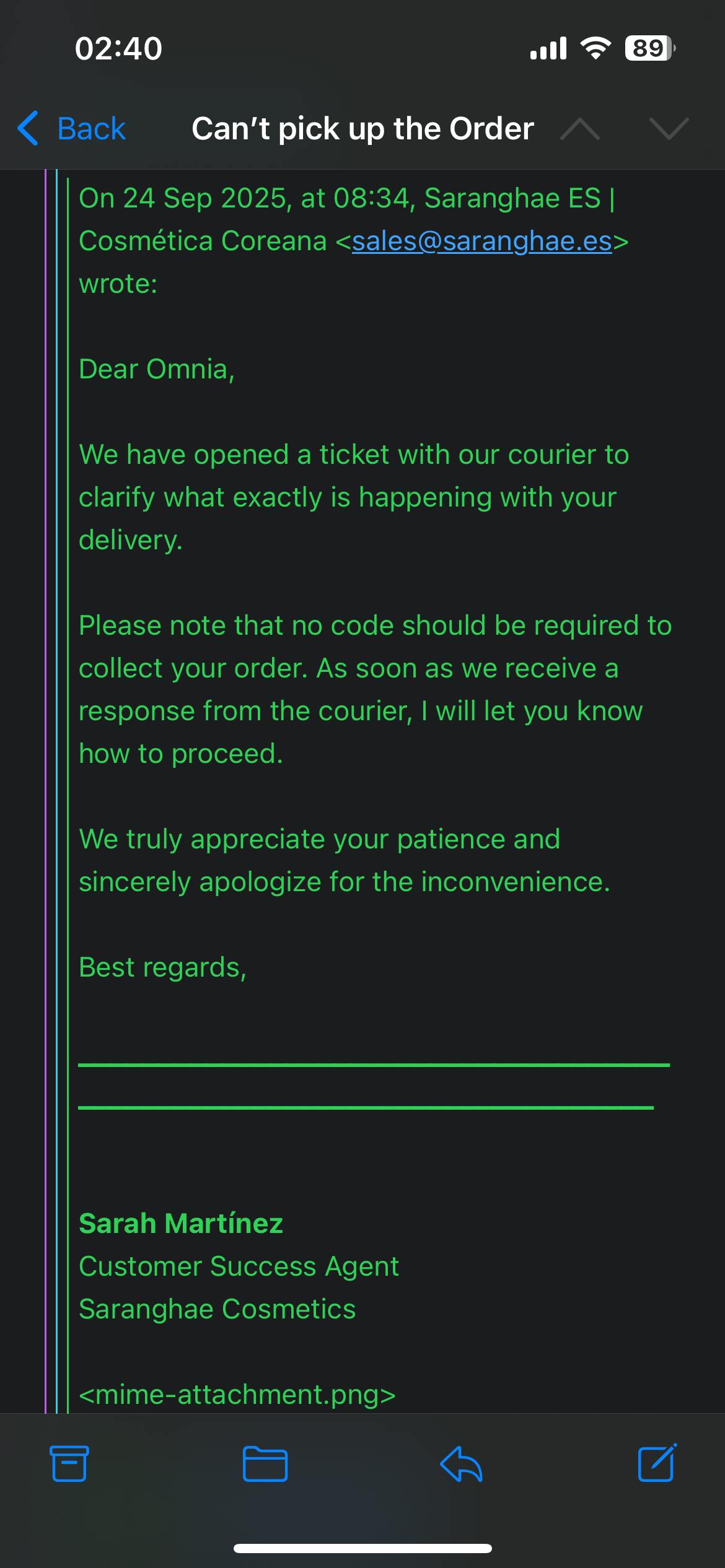The image size is (725, 1568).
Task: Go back to the mailbox list
Action: [71, 129]
